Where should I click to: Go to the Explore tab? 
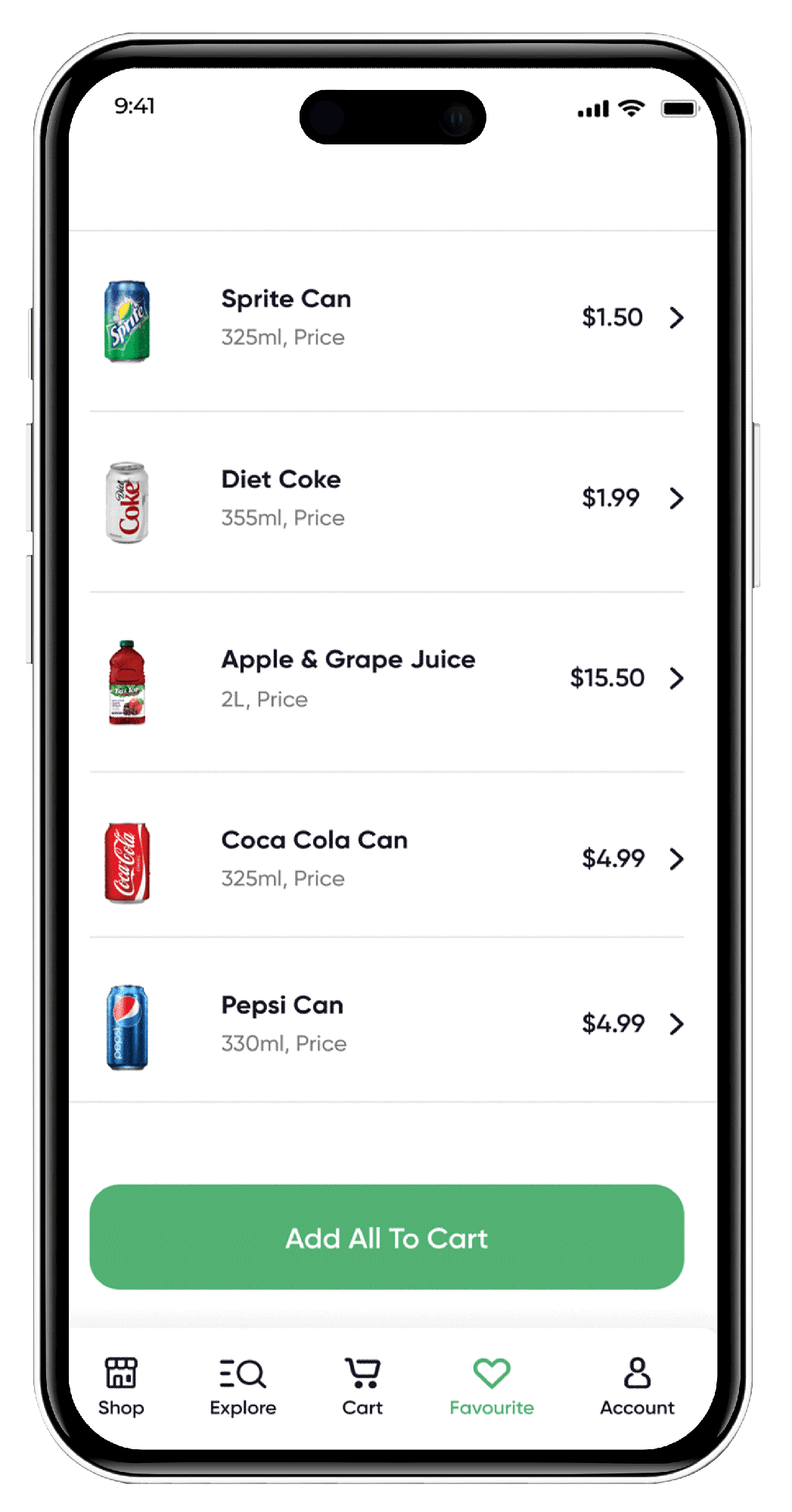pyautogui.click(x=243, y=1387)
